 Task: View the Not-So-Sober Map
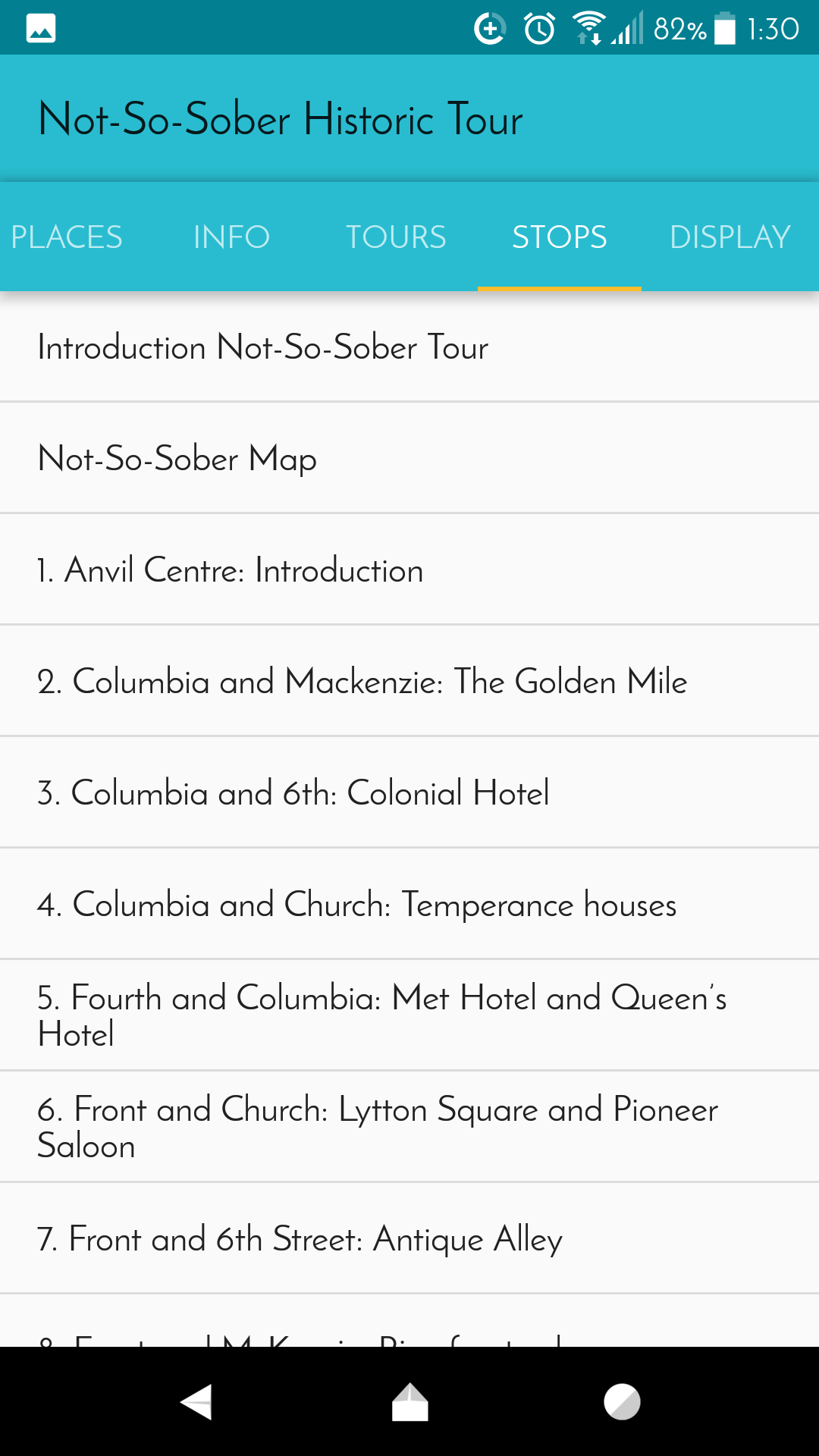[x=409, y=459]
